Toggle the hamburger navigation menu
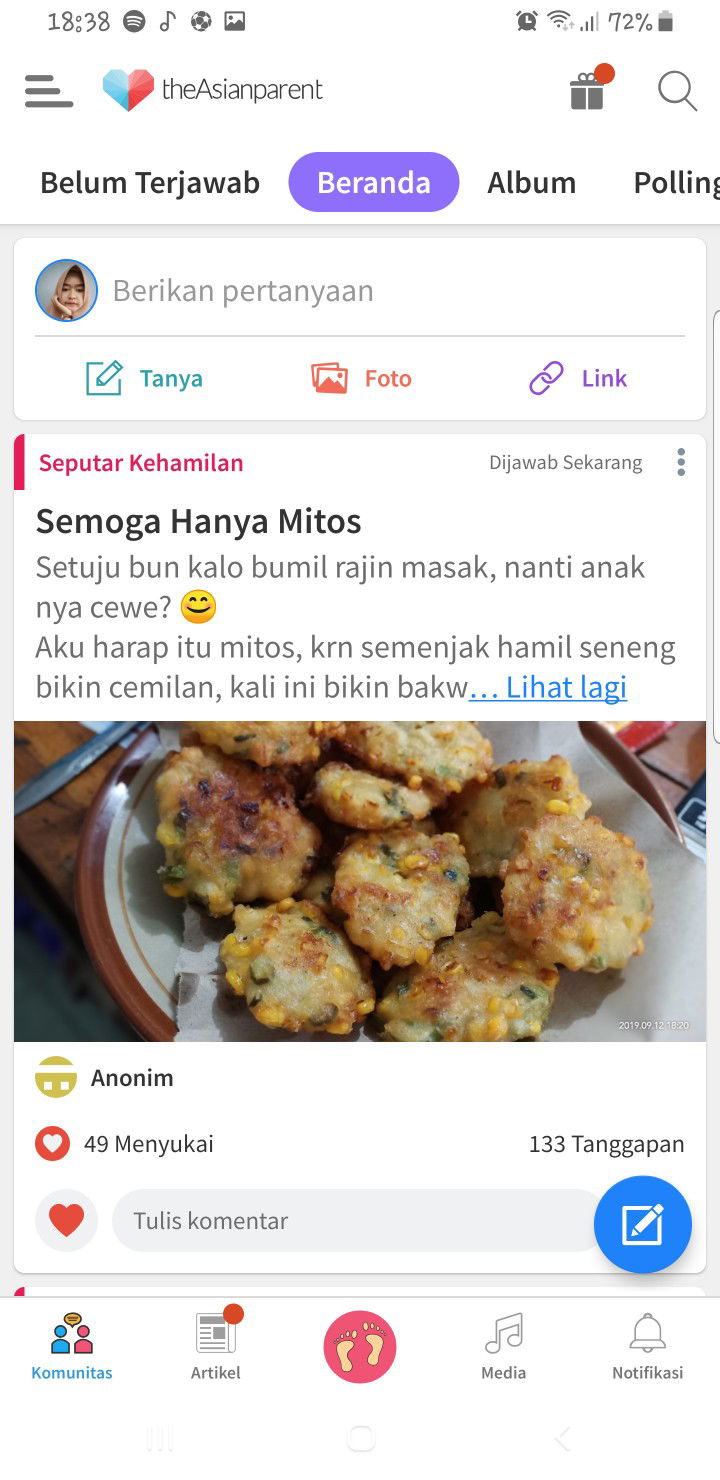This screenshot has width=720, height=1480. (47, 90)
